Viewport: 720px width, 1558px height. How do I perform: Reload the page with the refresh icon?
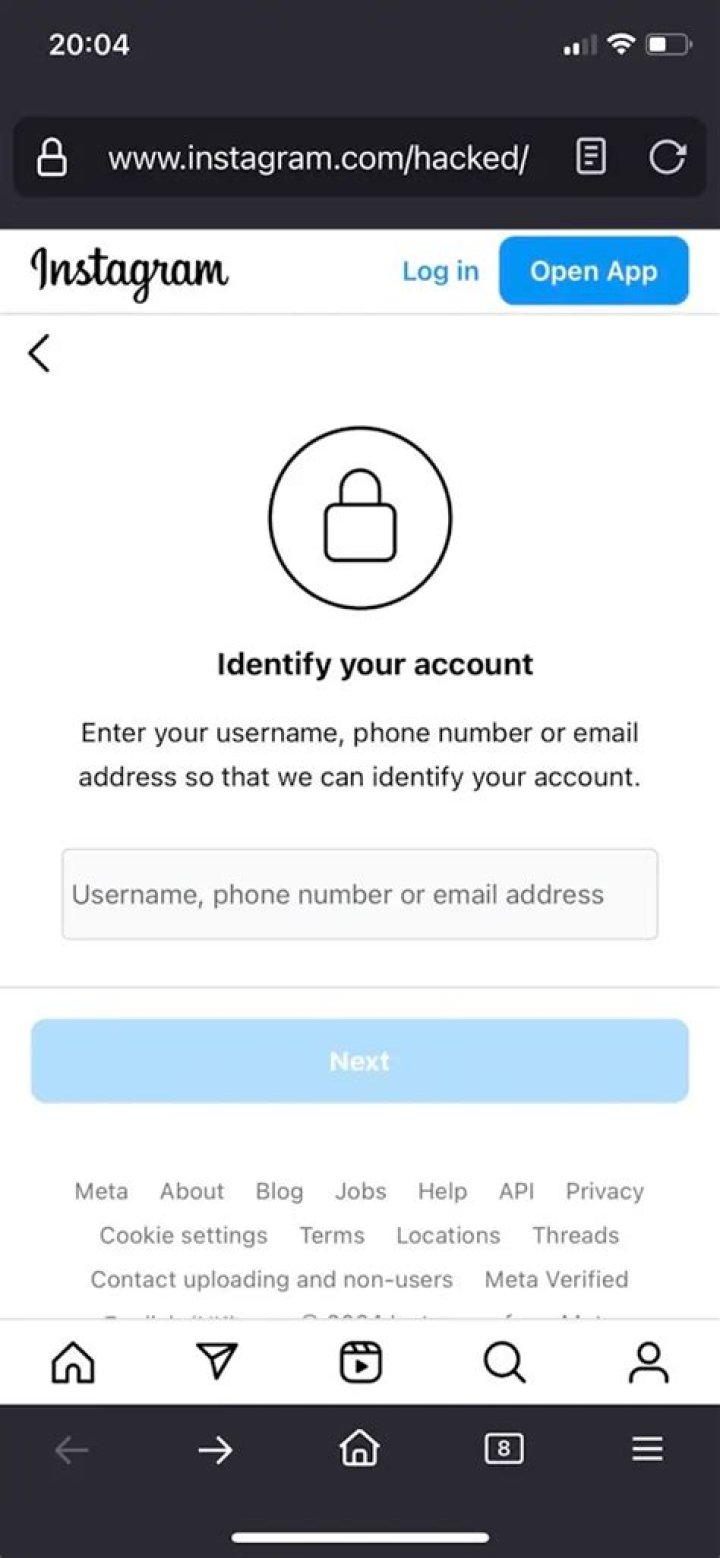[668, 157]
